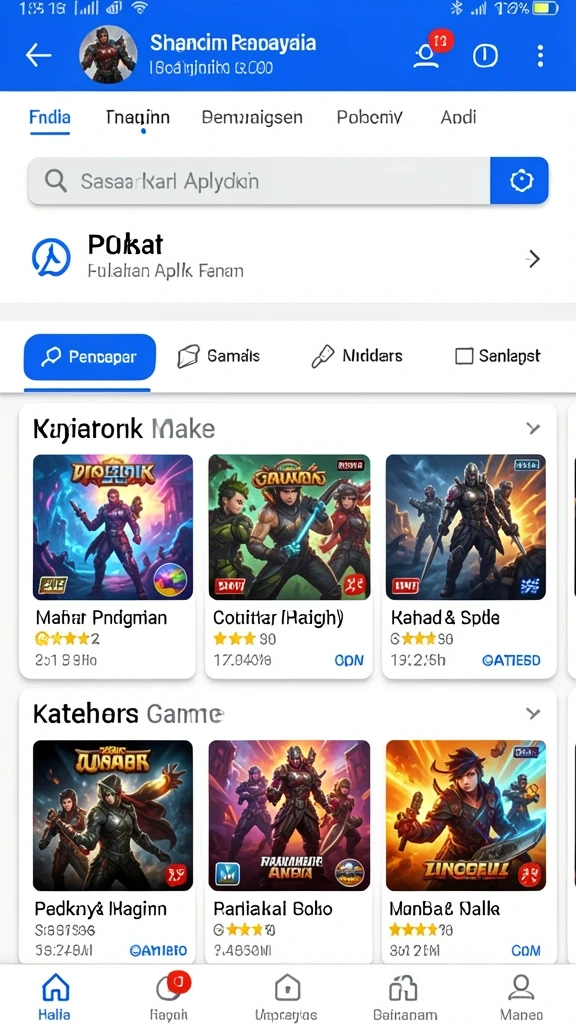Open the Rarliakal Boko game card

tap(289, 850)
